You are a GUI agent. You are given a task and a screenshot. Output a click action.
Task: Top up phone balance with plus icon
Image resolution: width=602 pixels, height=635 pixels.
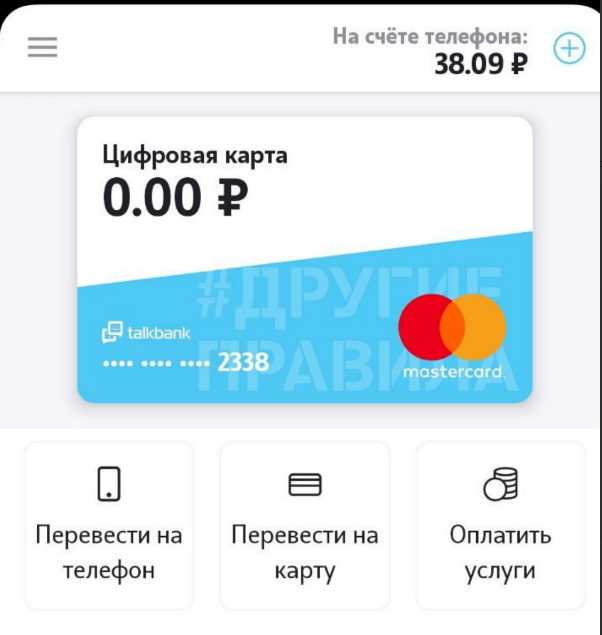569,49
